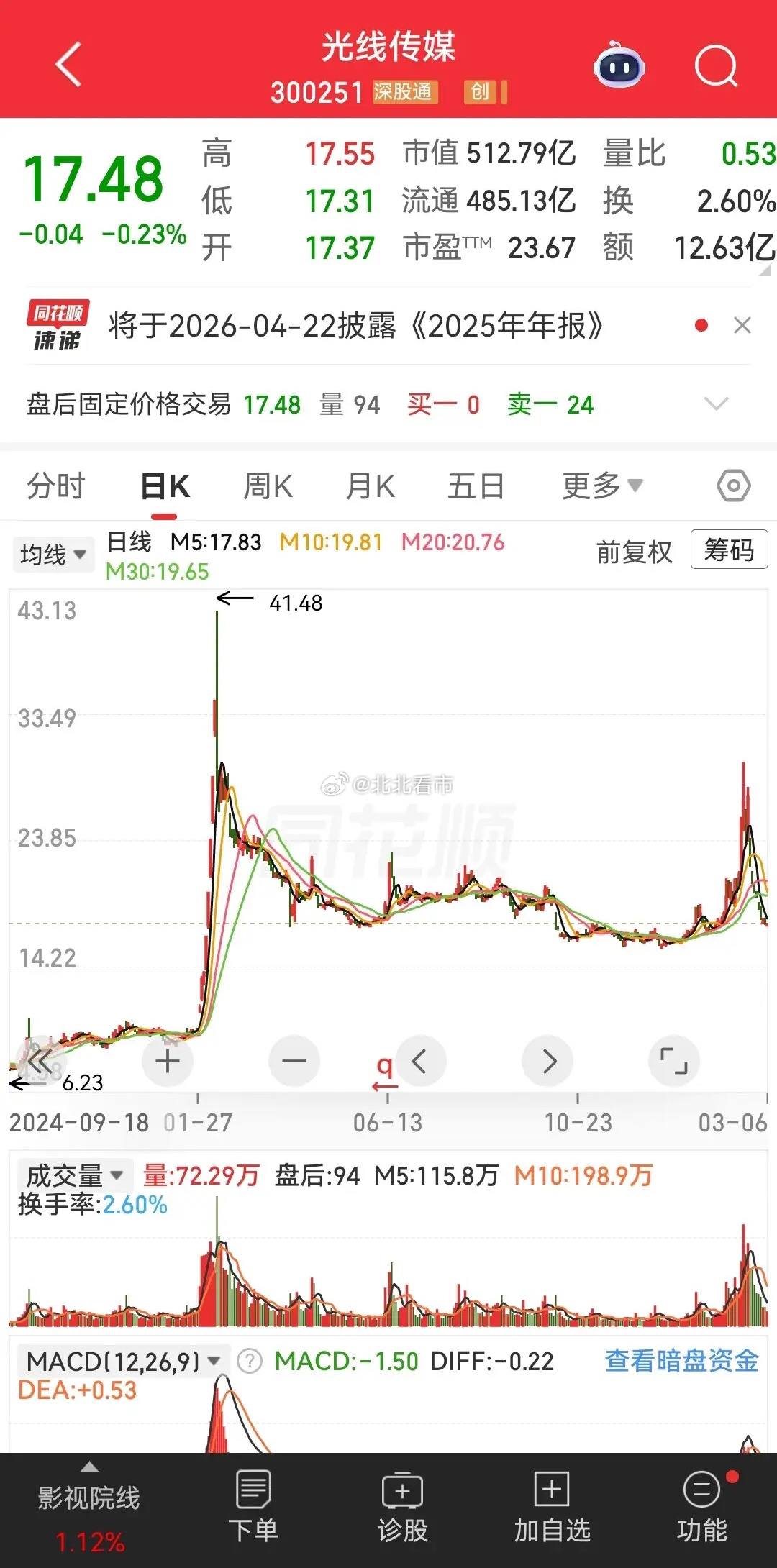Expand the 更多 chart type dropdown
777x1568 pixels.
pos(601,485)
